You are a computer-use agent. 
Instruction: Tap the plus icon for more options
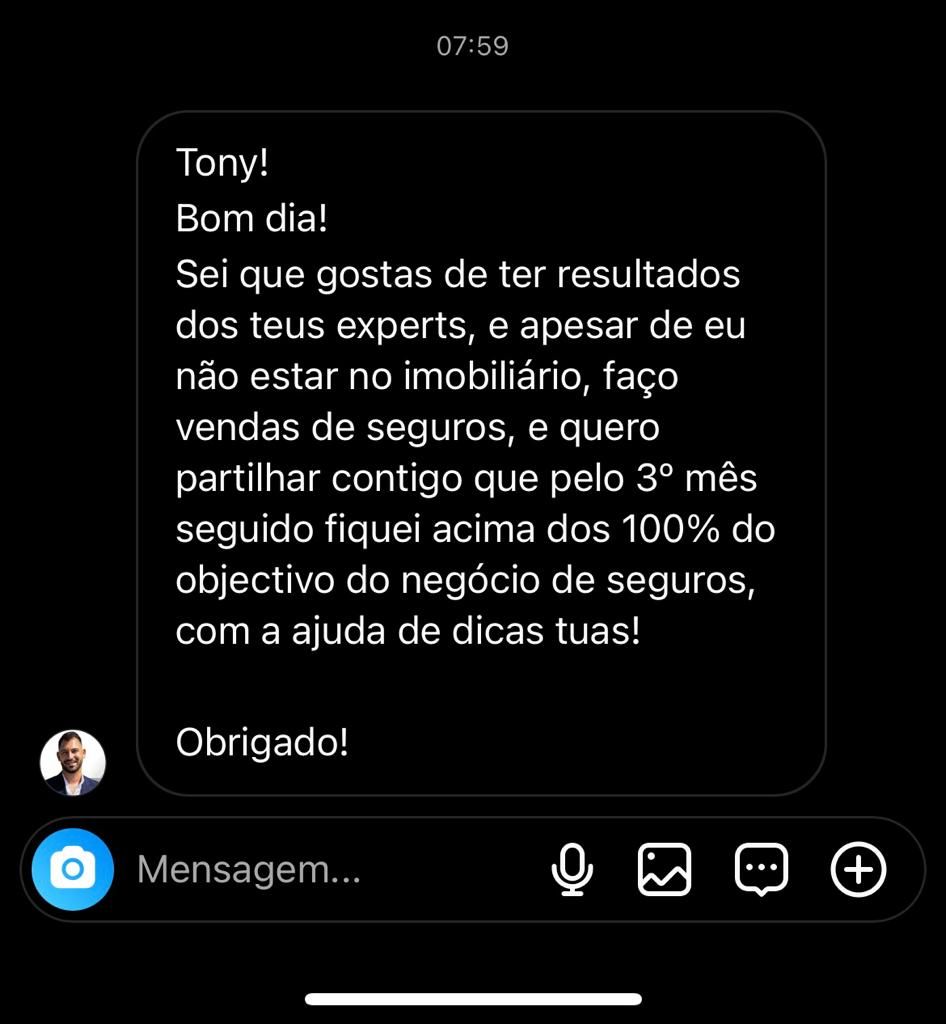(858, 869)
